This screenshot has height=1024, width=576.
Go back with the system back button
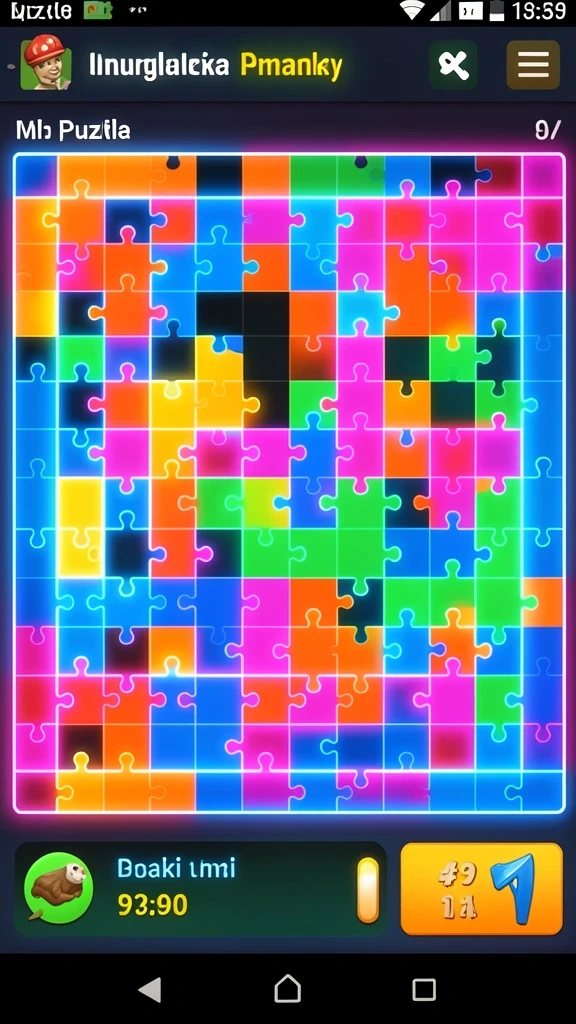(150, 989)
